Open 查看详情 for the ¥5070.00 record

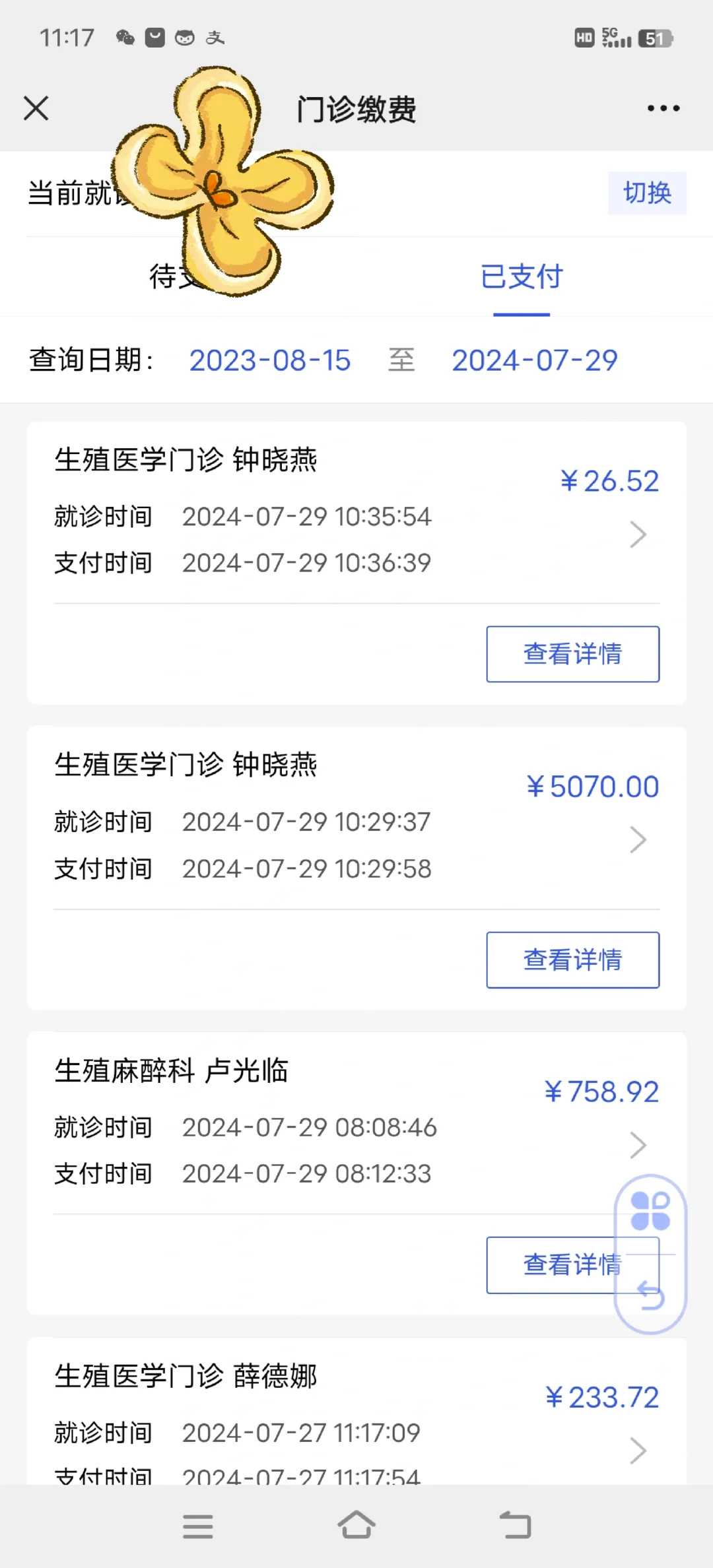(572, 960)
